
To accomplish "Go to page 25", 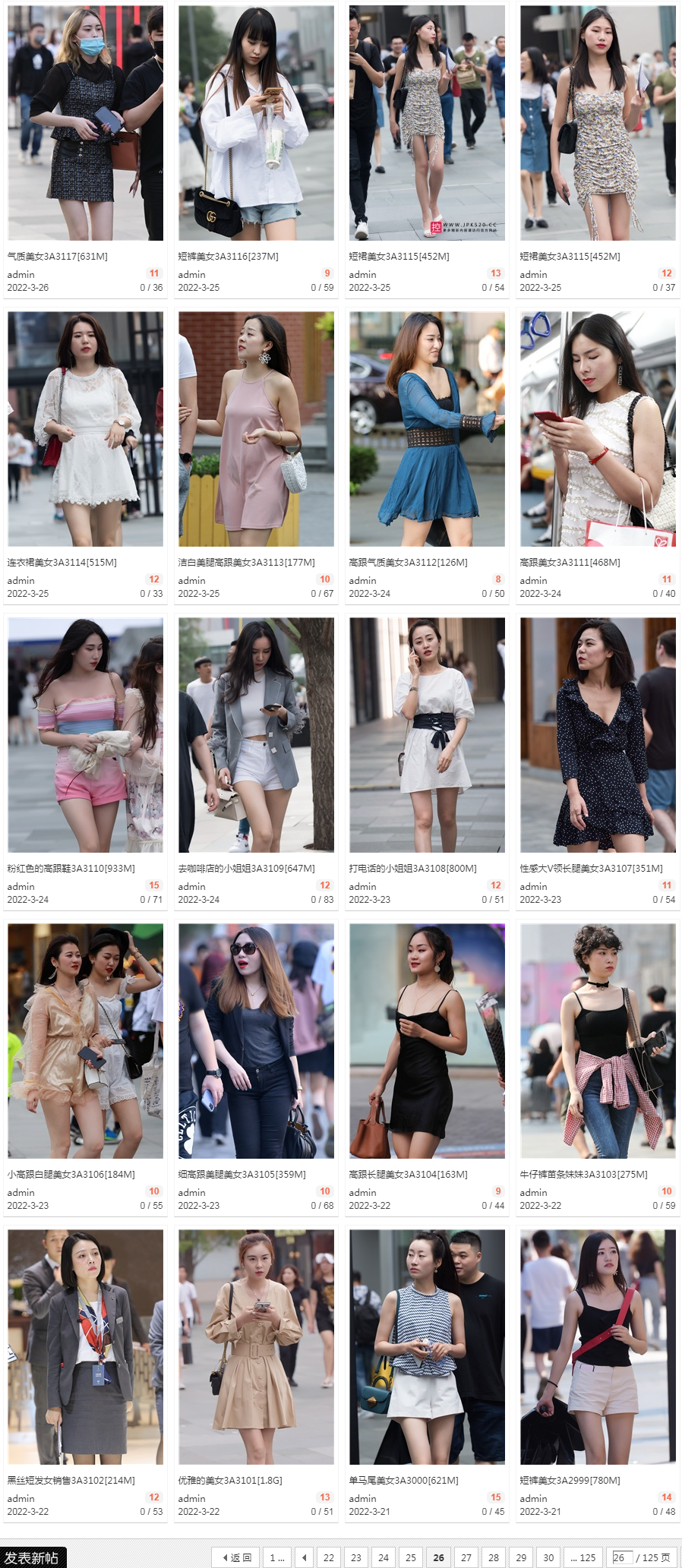I will 411,1557.
